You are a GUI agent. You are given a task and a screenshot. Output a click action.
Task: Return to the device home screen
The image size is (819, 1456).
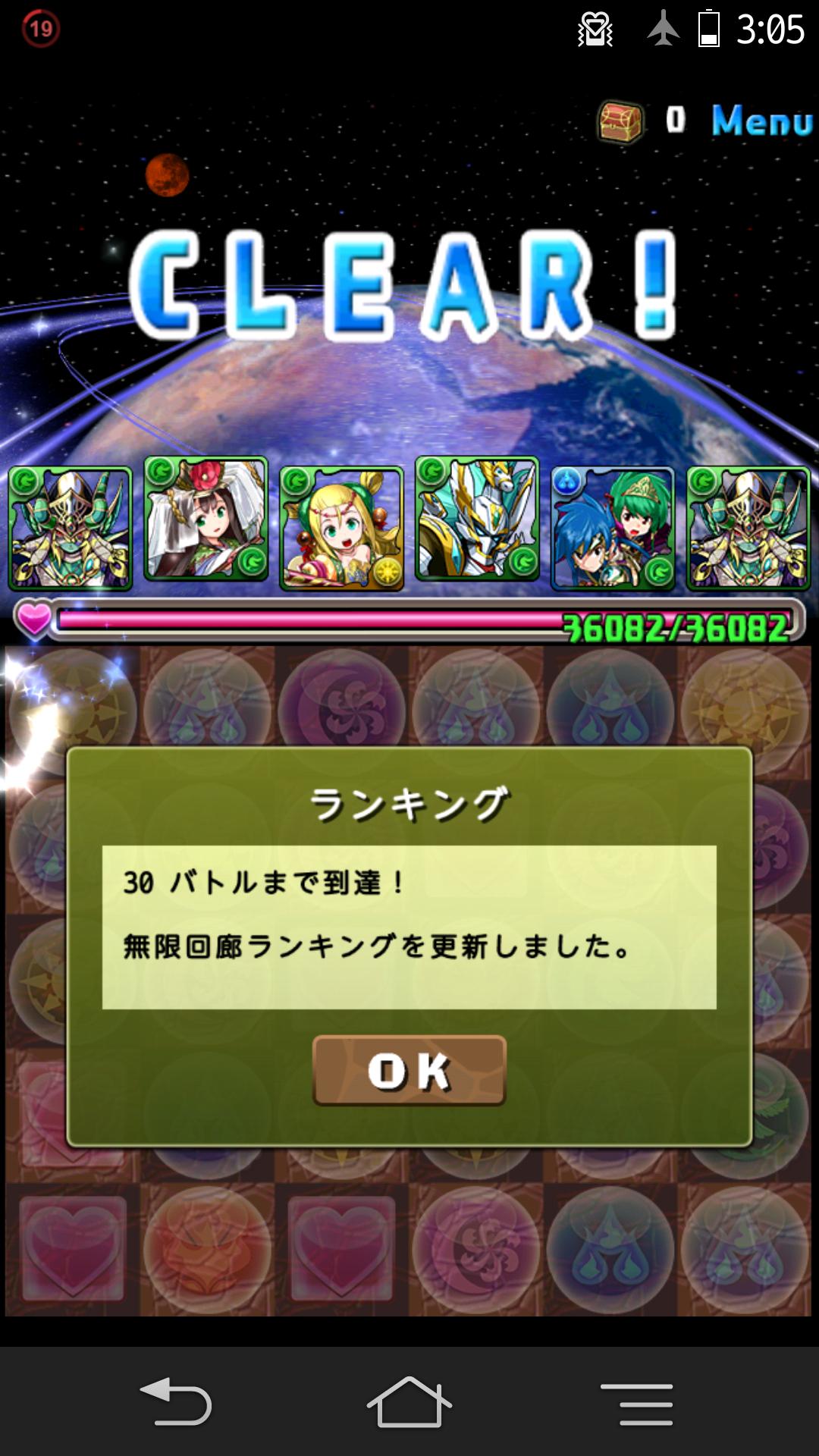(409, 1402)
